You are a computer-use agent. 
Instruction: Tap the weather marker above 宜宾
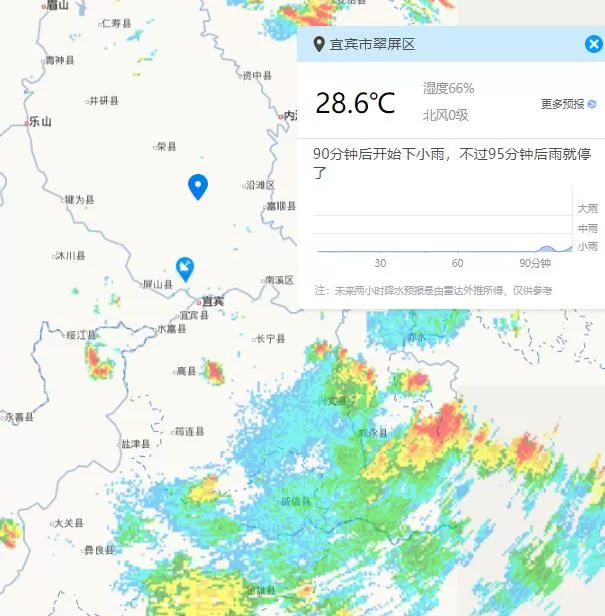[x=185, y=267]
